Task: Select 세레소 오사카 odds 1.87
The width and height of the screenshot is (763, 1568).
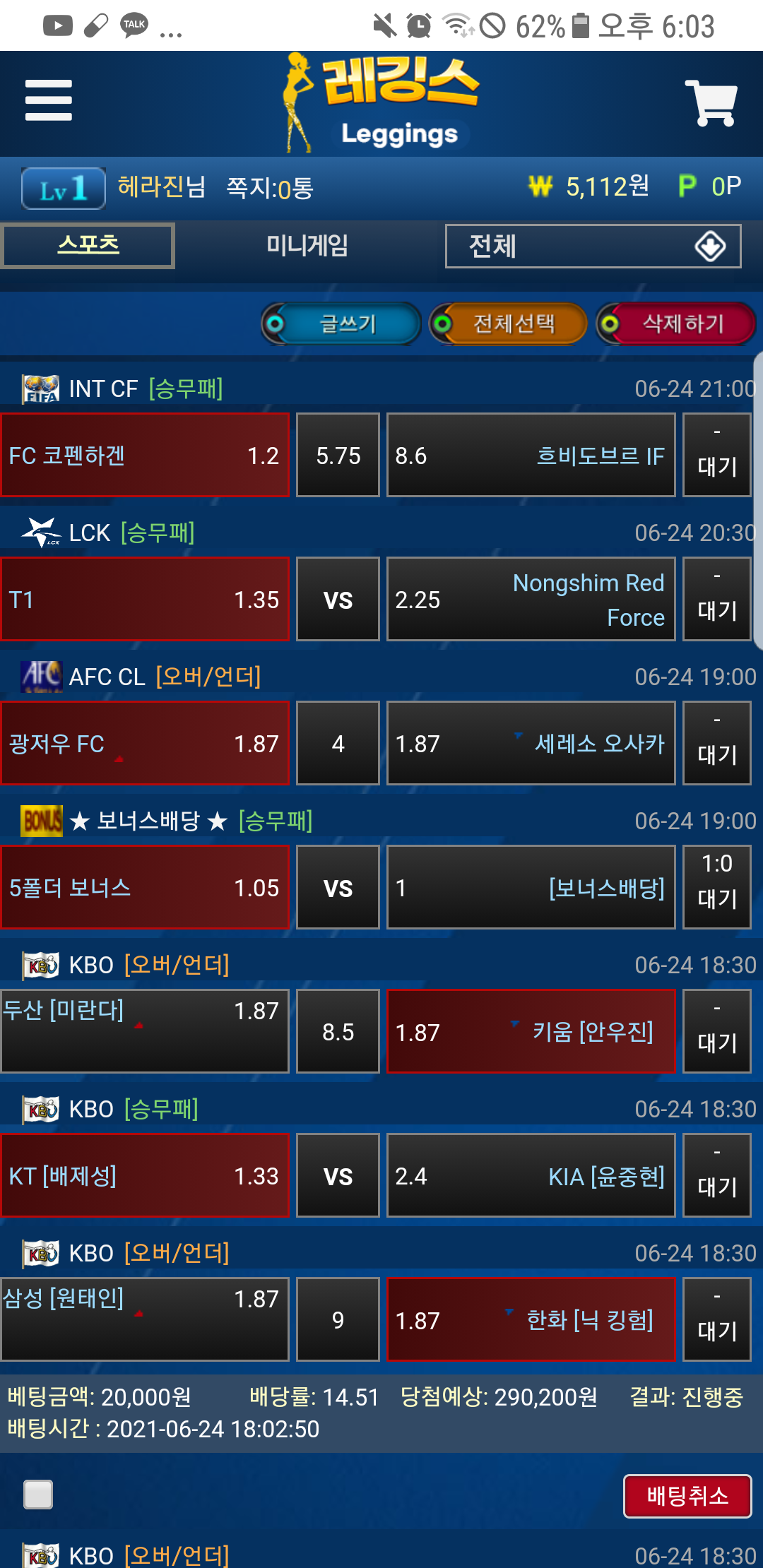Action: pos(531,744)
